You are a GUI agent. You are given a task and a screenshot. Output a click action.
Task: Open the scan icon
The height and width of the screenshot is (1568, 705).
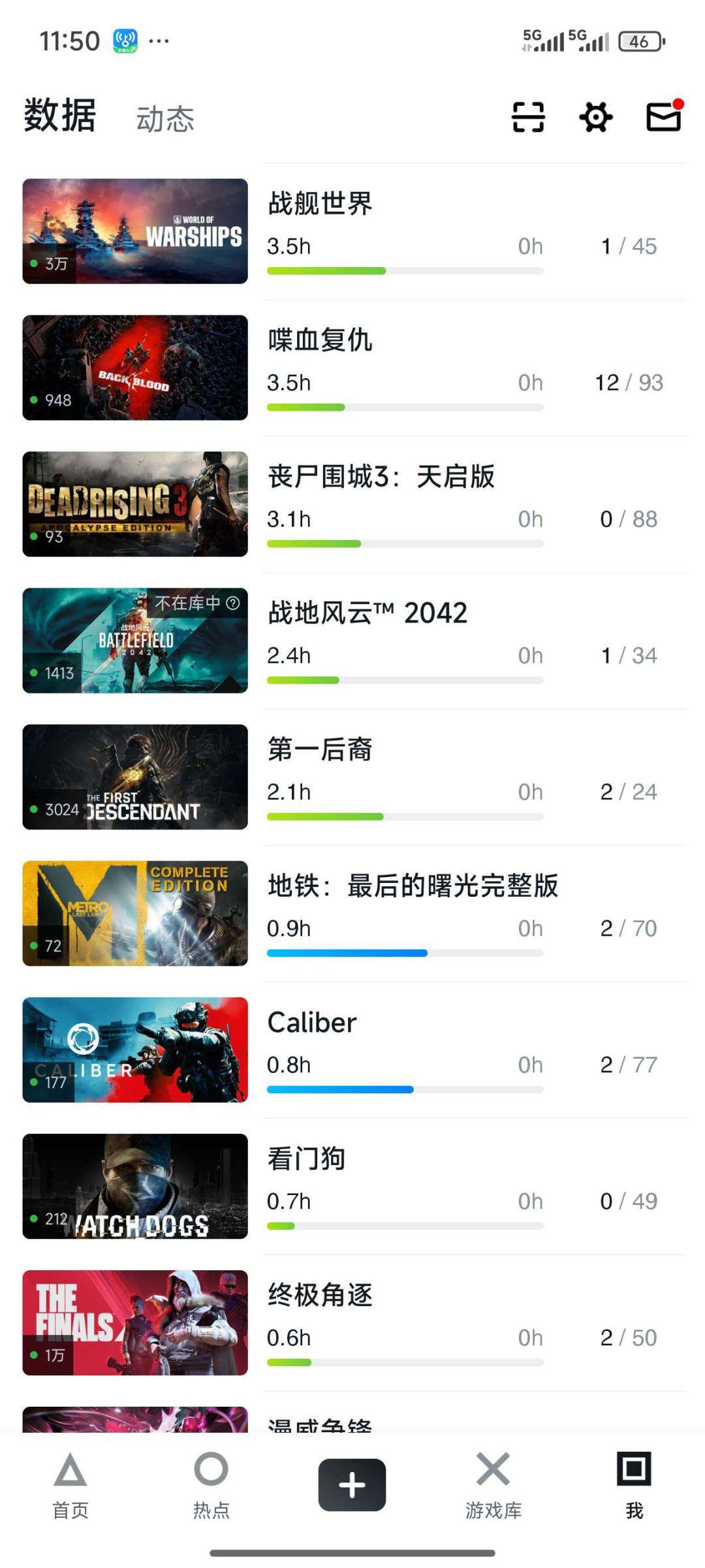pos(527,118)
